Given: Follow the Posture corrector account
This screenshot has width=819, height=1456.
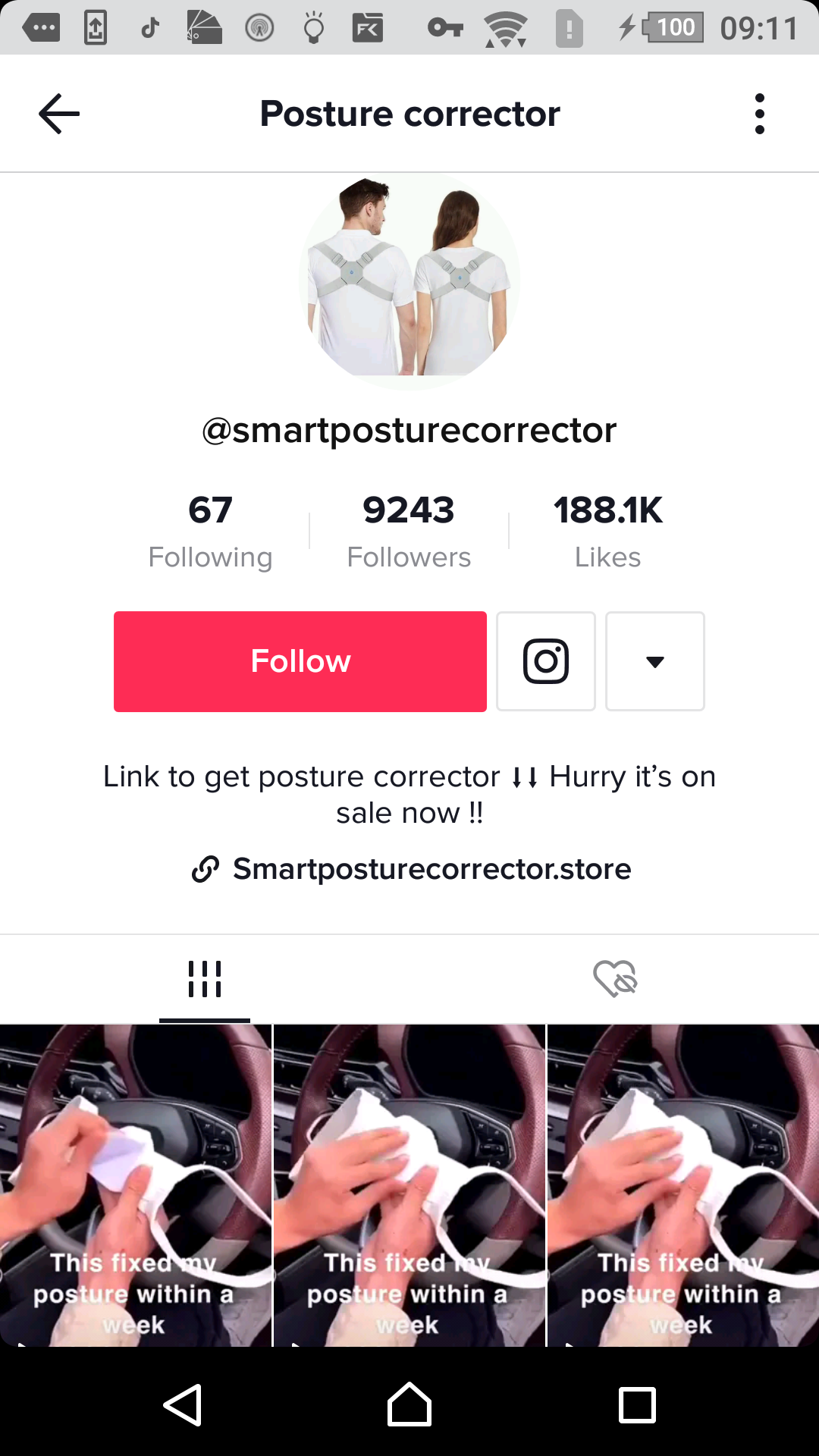Looking at the screenshot, I should coord(300,661).
